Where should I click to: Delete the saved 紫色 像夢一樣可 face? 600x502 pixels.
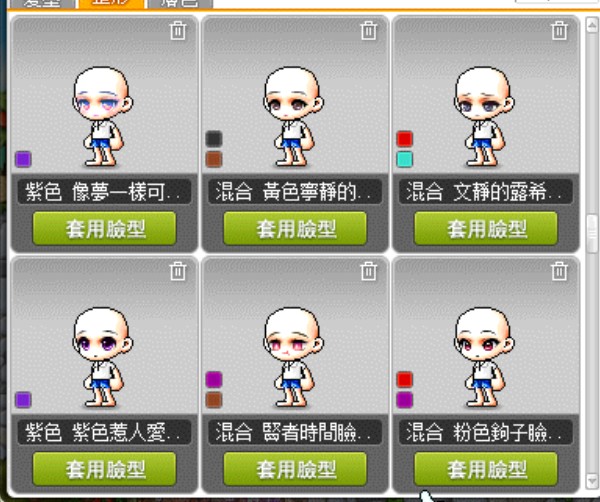click(x=178, y=32)
